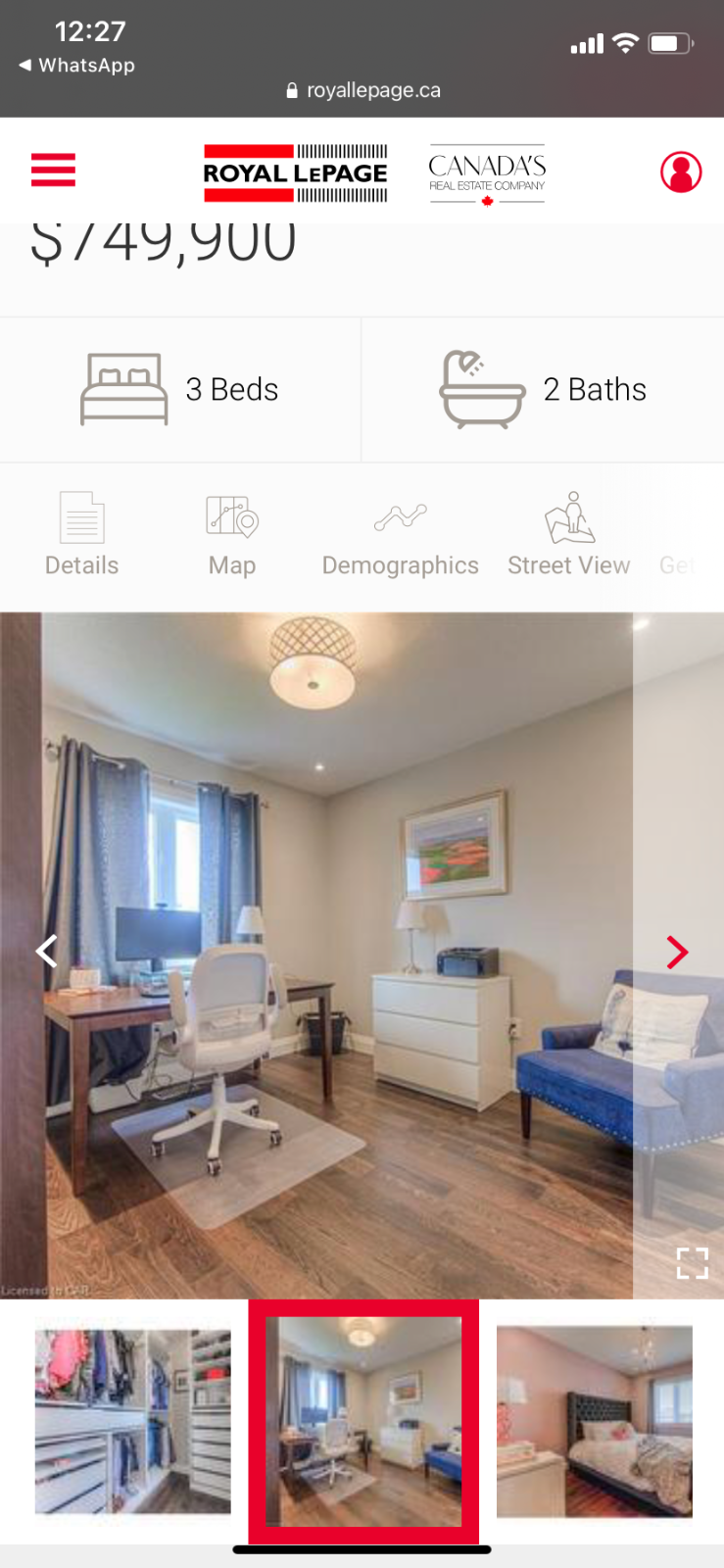
Task: Open the user account profile icon
Action: (x=680, y=171)
